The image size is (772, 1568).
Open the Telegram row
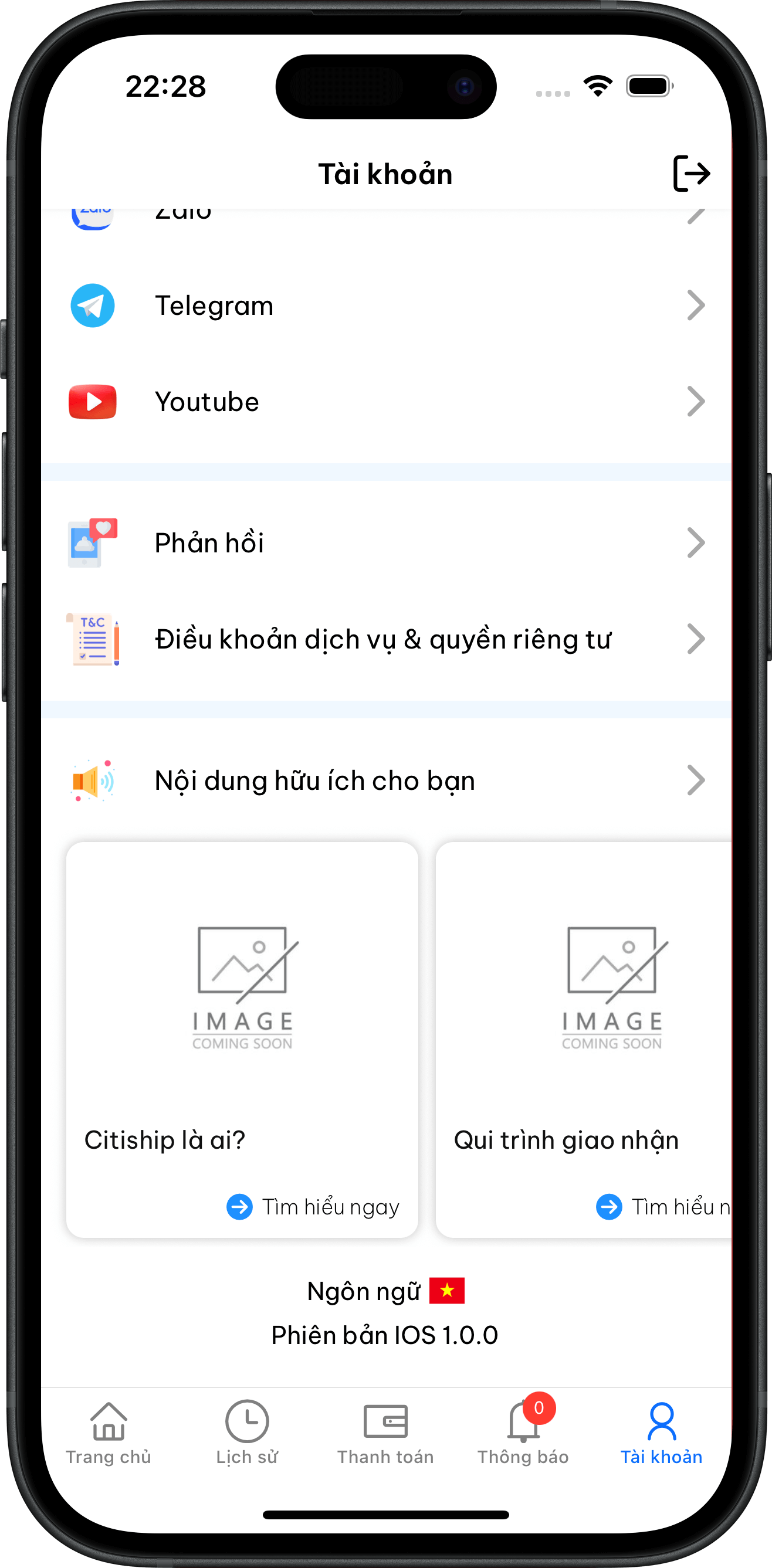coord(386,306)
